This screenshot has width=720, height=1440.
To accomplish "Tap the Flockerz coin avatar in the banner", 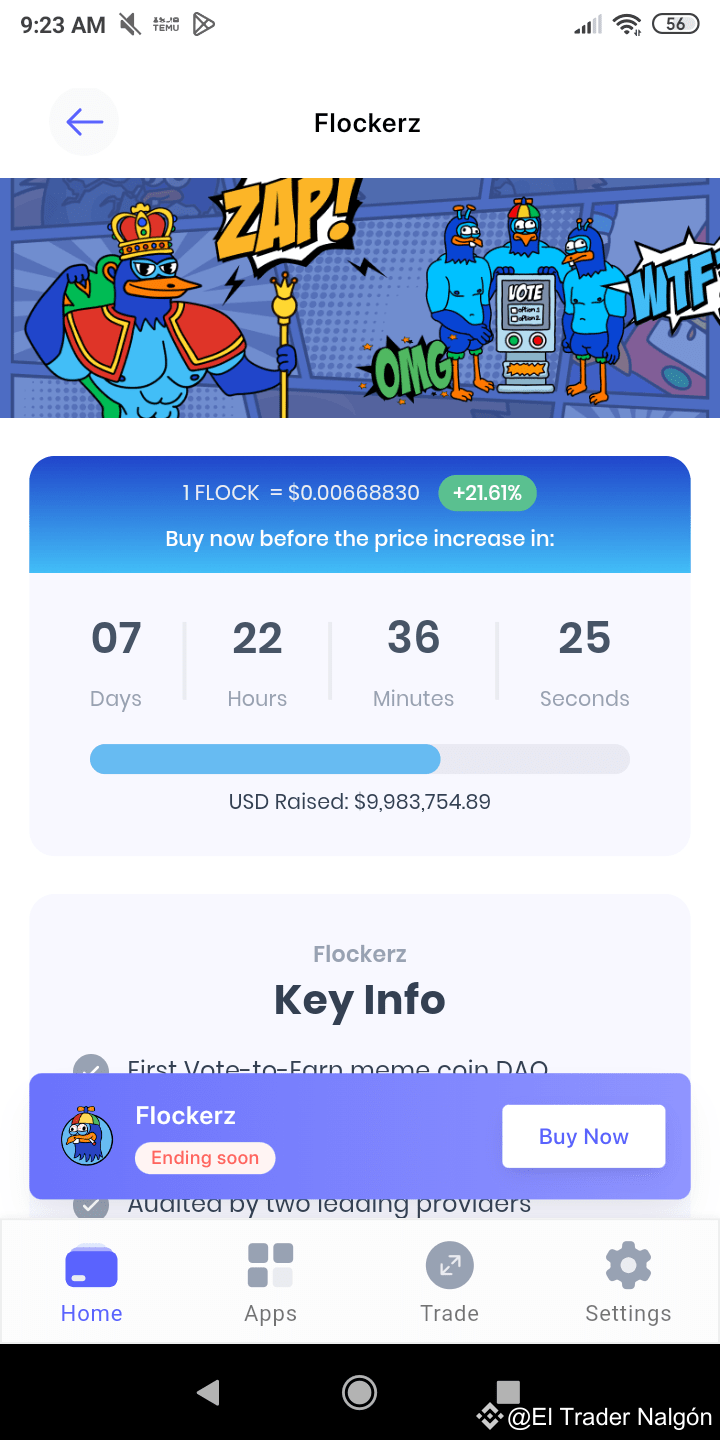I will (x=87, y=1137).
